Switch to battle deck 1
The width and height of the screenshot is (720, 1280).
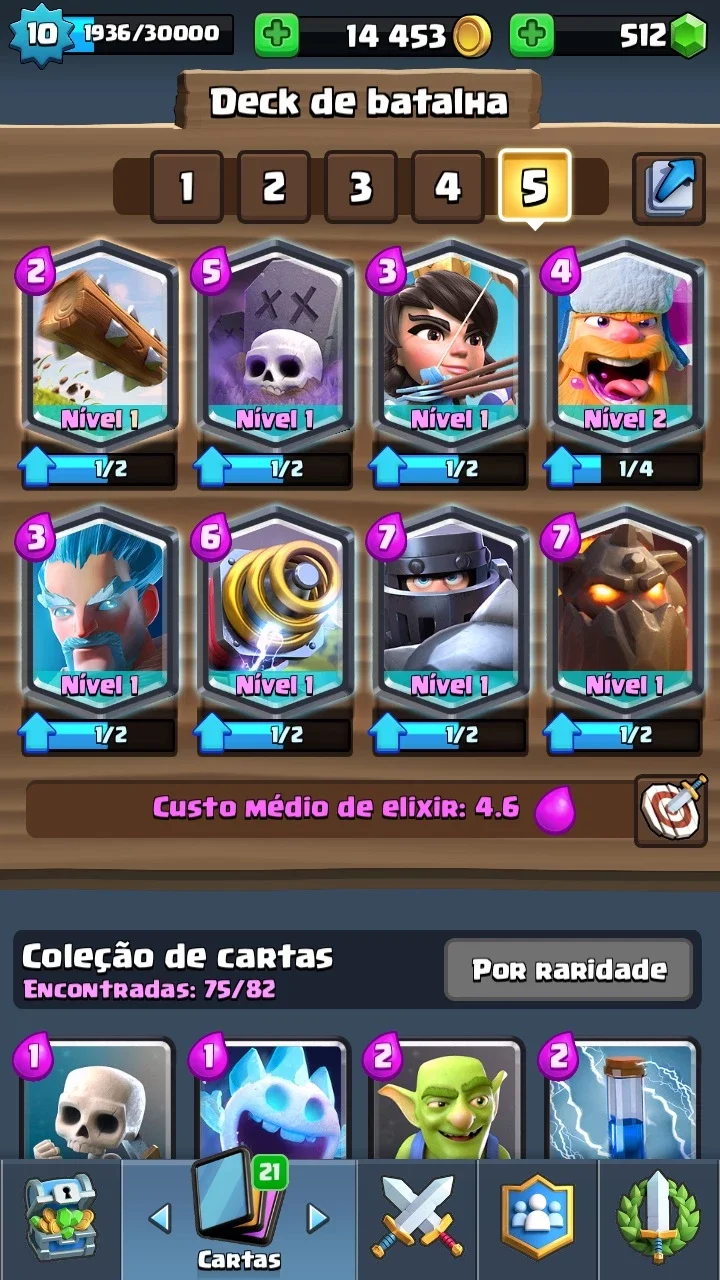click(x=186, y=187)
